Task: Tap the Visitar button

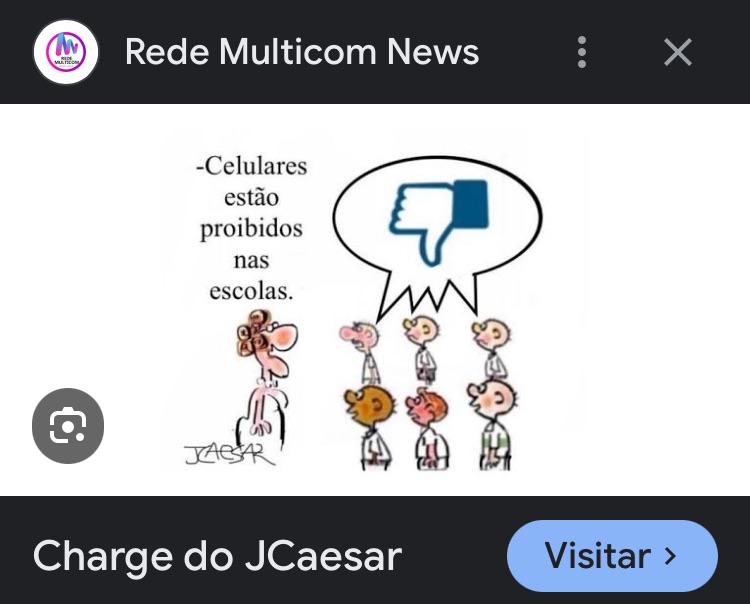Action: (x=612, y=556)
